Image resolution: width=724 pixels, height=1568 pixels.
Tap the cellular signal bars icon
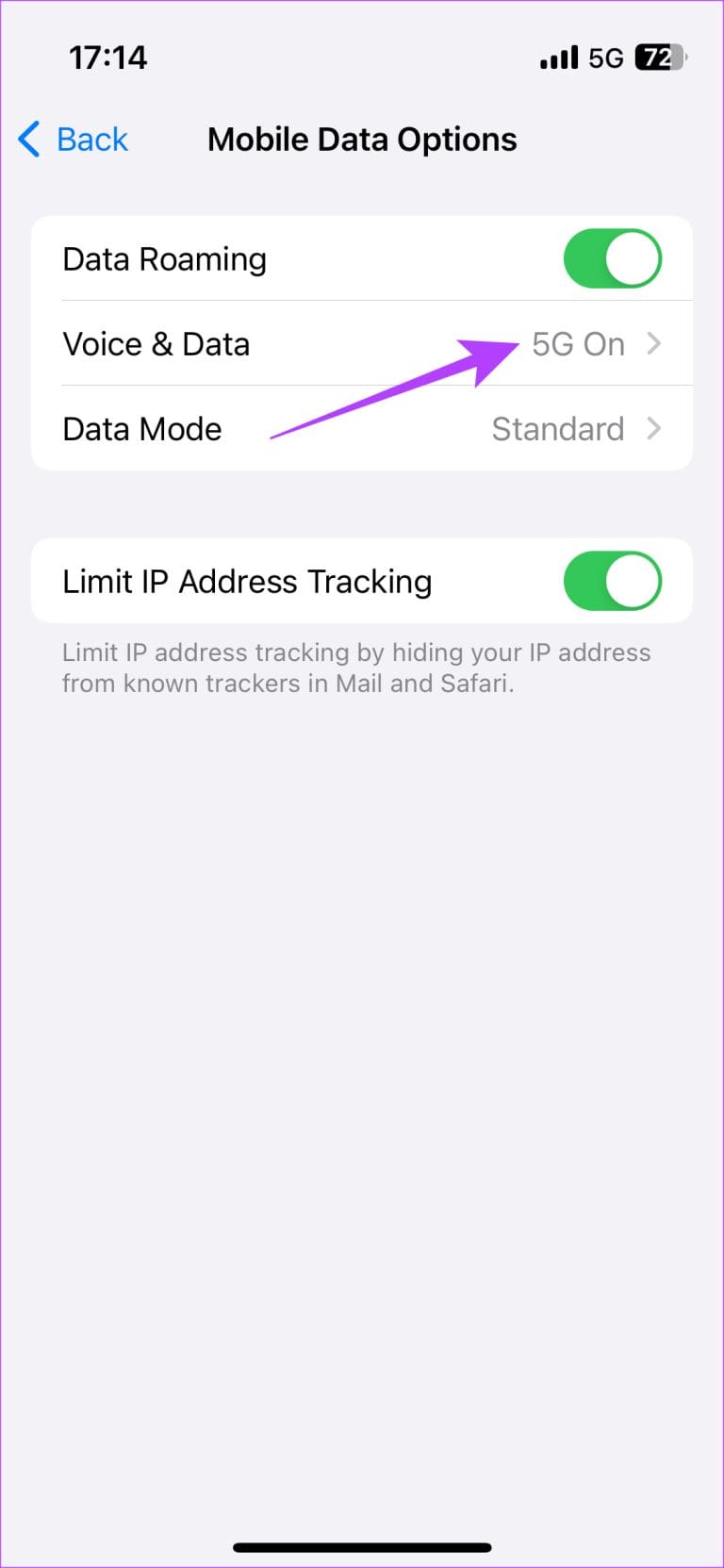click(558, 57)
